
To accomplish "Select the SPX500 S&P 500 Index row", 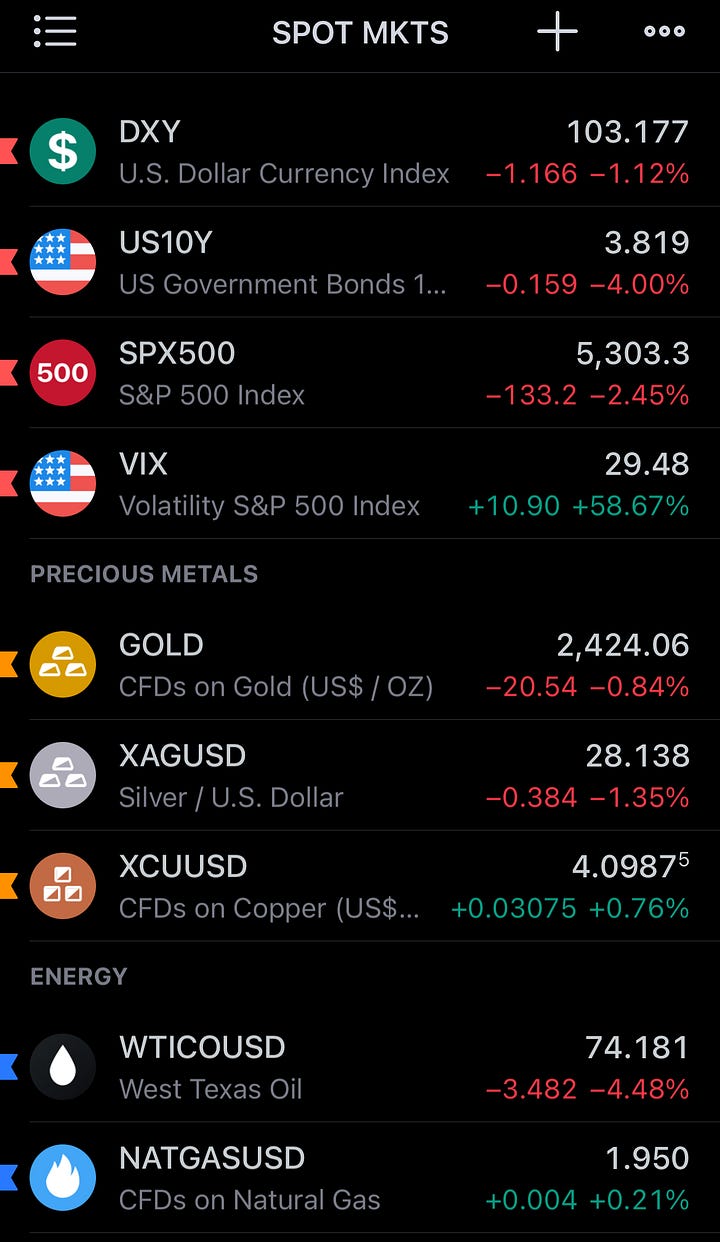I will [x=360, y=373].
